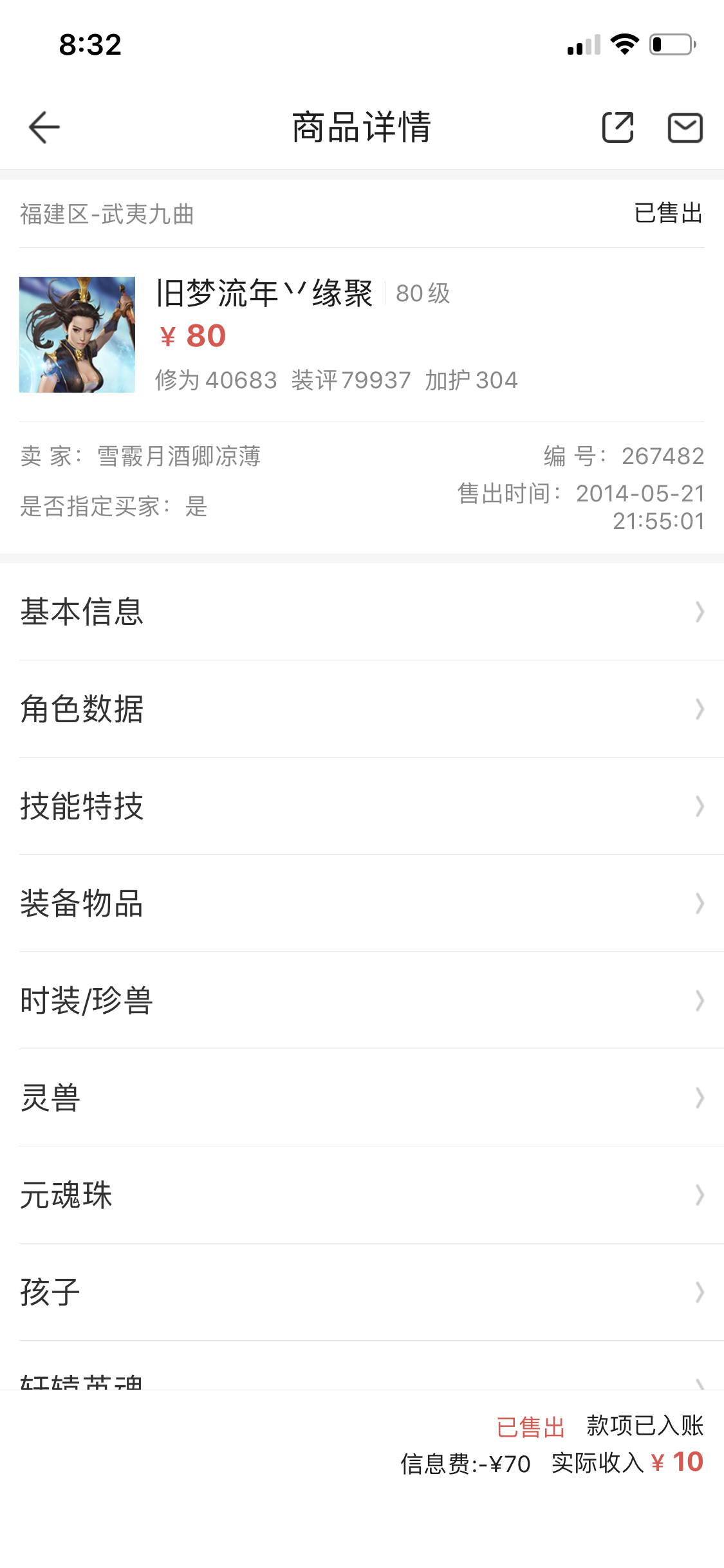View 技能特技 details
This screenshot has width=724, height=1568.
tap(362, 806)
